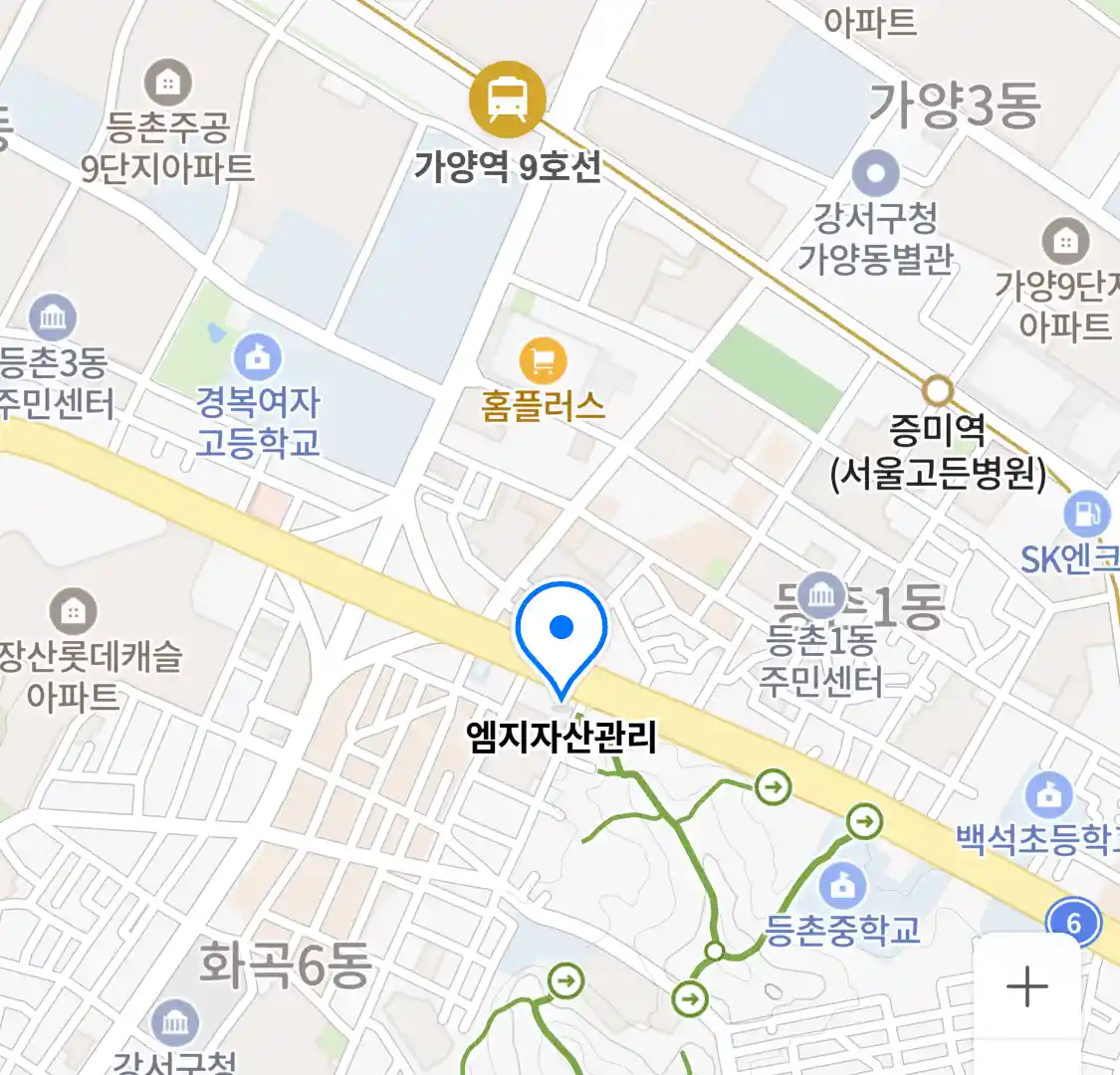Screen dimensions: 1120x1075
Task: Select the 등촌1동 주민센터 marker
Action: pos(821,596)
